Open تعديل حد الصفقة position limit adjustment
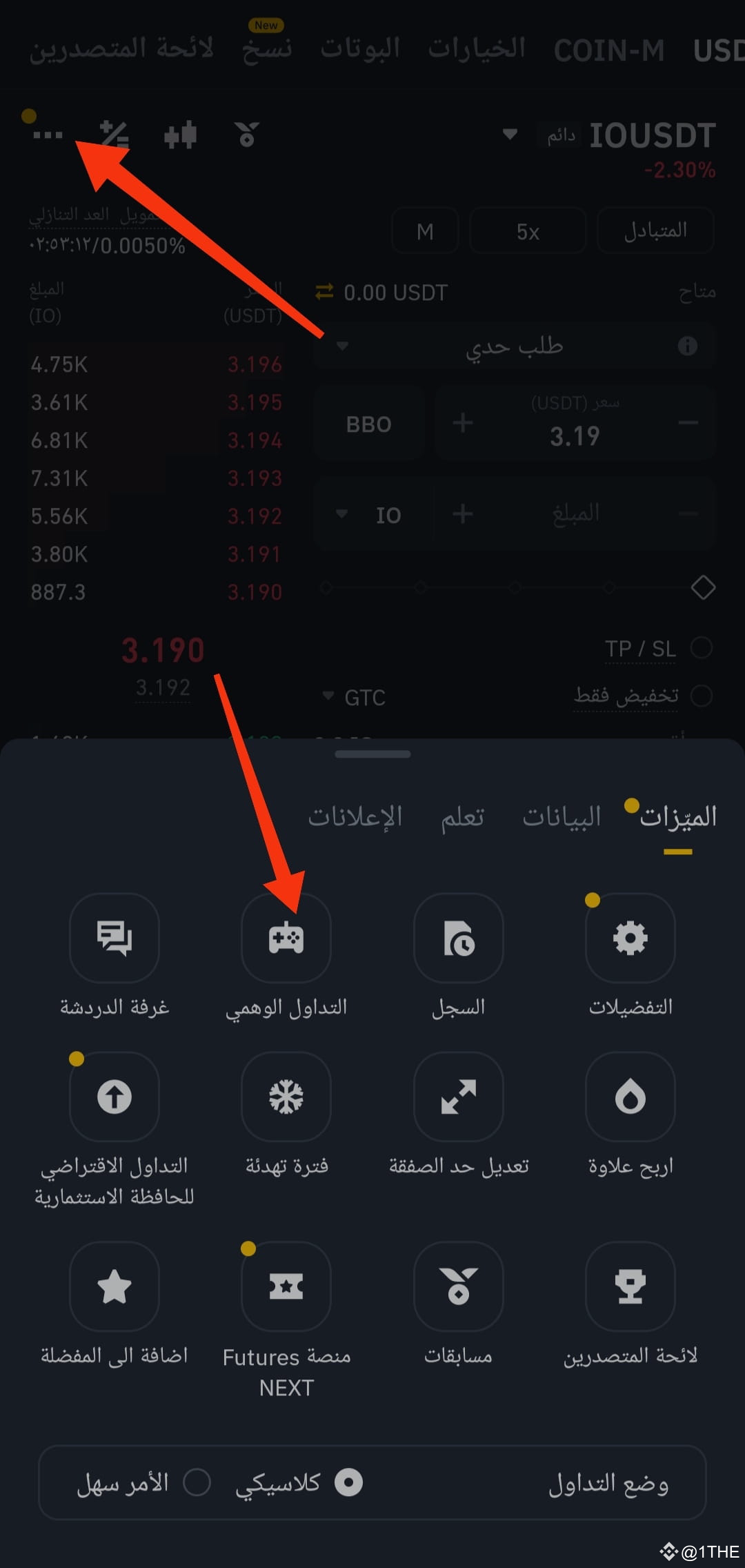The height and width of the screenshot is (1568, 745). 457,1097
